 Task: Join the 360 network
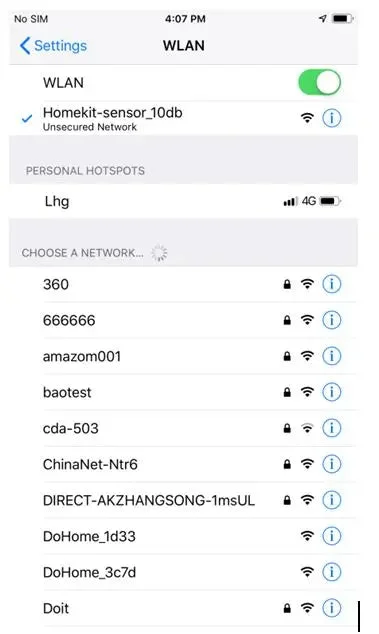(x=183, y=284)
